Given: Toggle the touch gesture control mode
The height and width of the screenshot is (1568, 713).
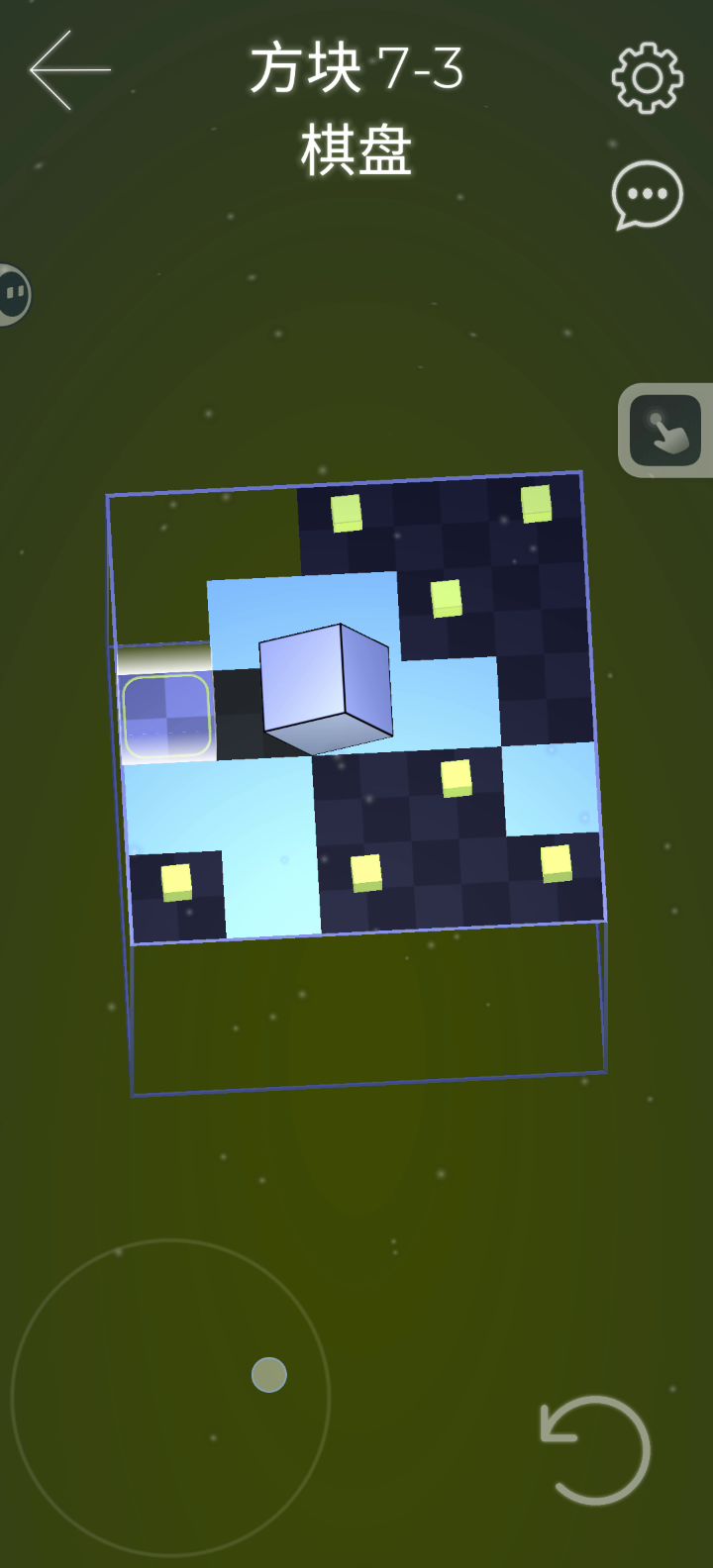Looking at the screenshot, I should point(665,431).
